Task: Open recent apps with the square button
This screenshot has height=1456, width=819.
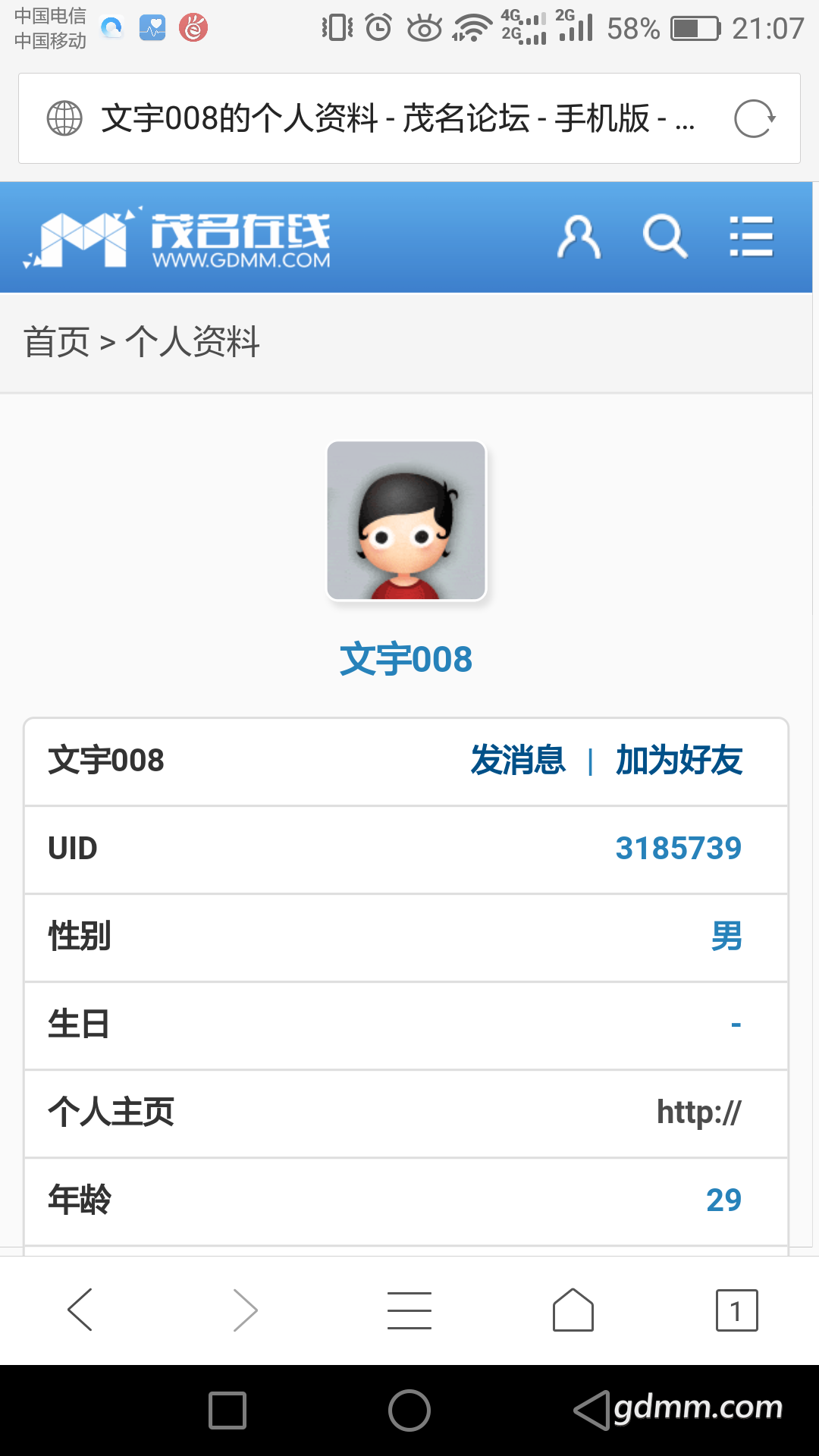Action: click(227, 1410)
